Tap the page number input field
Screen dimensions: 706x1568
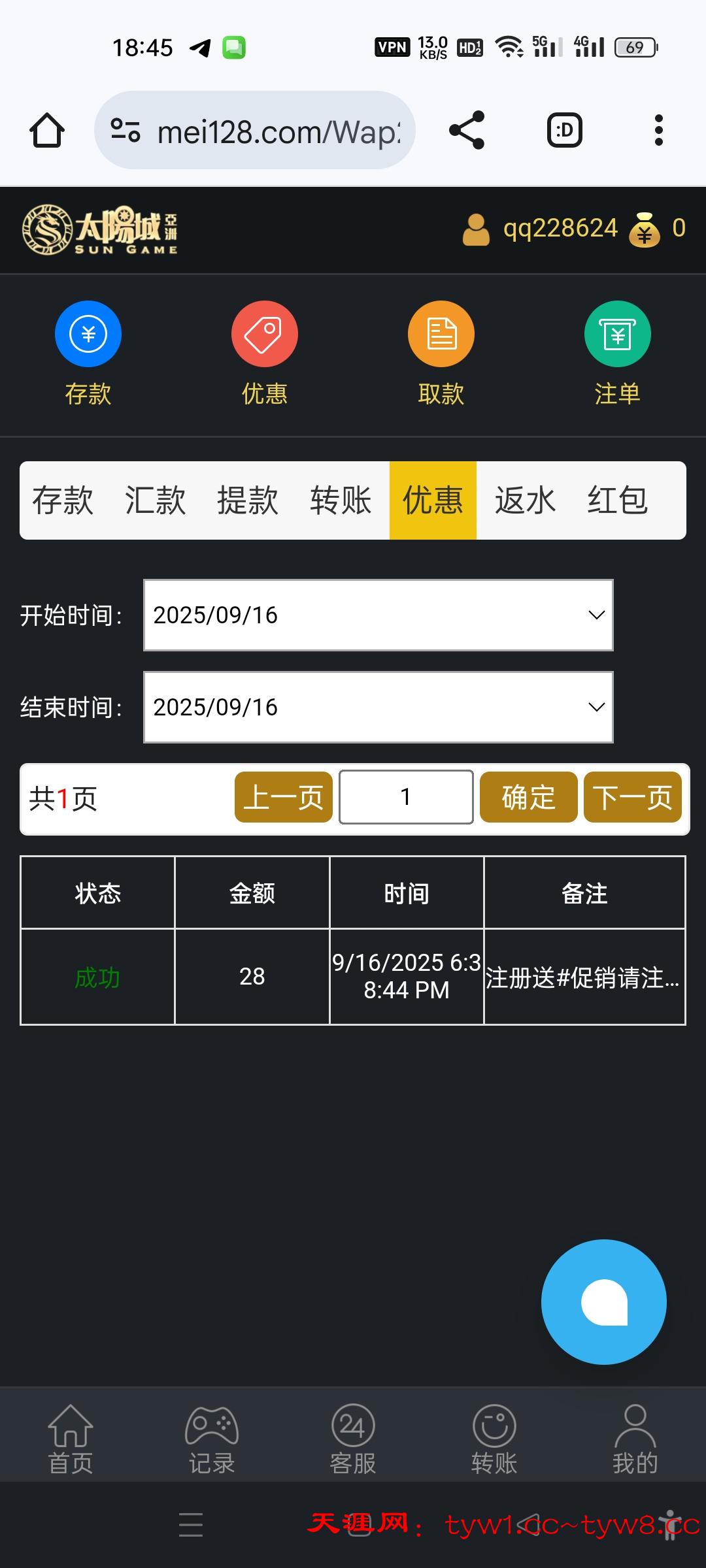pos(406,798)
